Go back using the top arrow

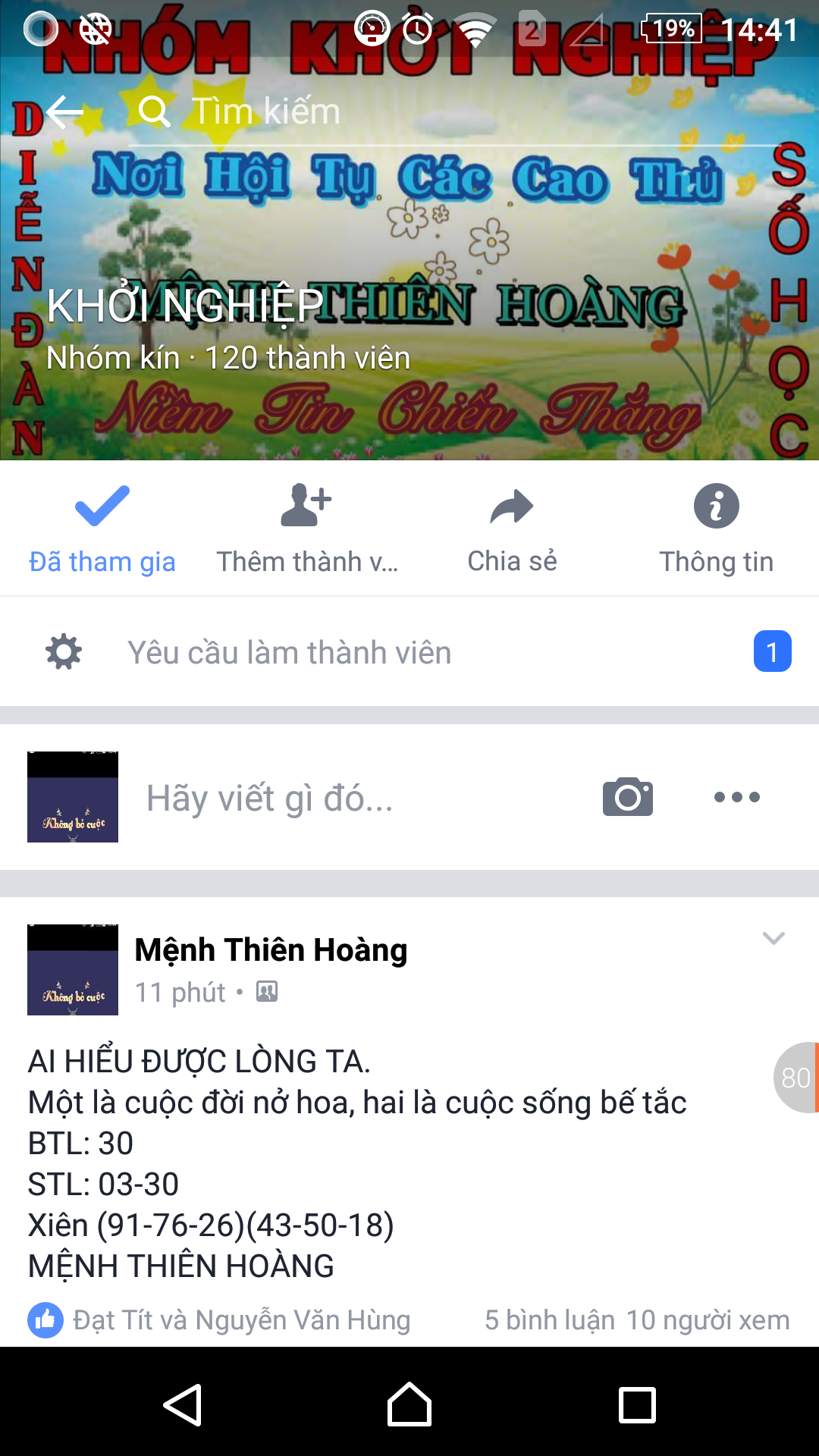click(x=64, y=112)
